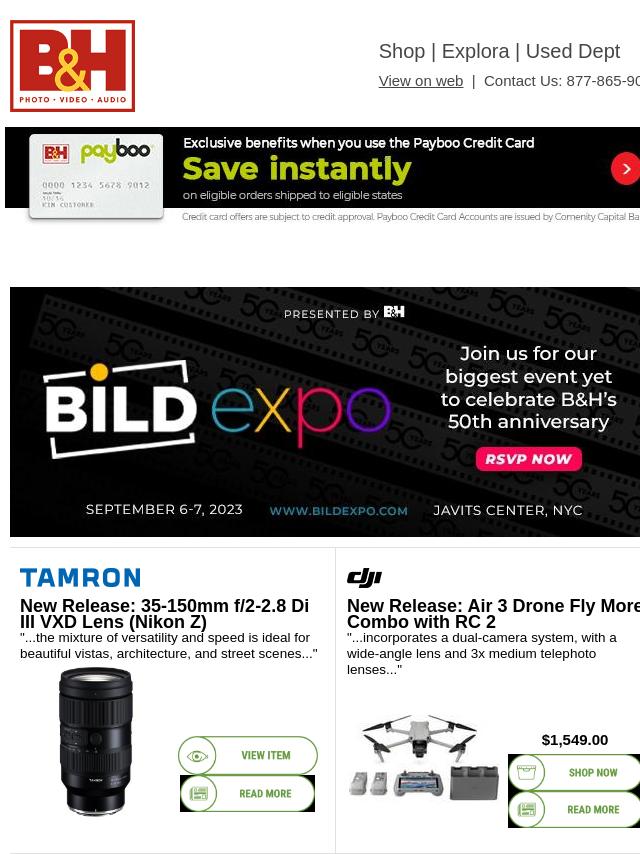Open the Payboo credit card banner arrow

(x=625, y=169)
